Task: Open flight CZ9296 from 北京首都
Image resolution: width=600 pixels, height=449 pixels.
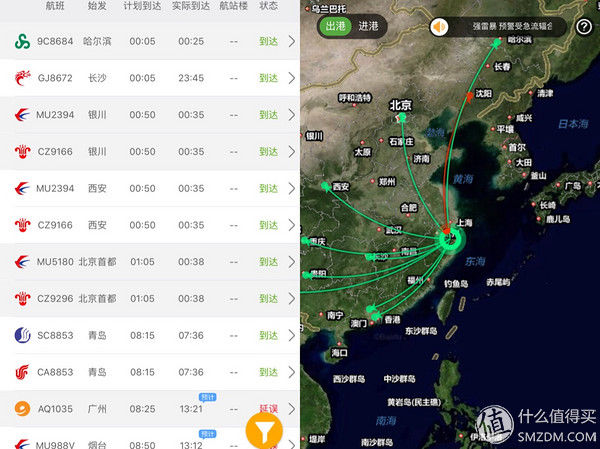Action: coord(150,298)
